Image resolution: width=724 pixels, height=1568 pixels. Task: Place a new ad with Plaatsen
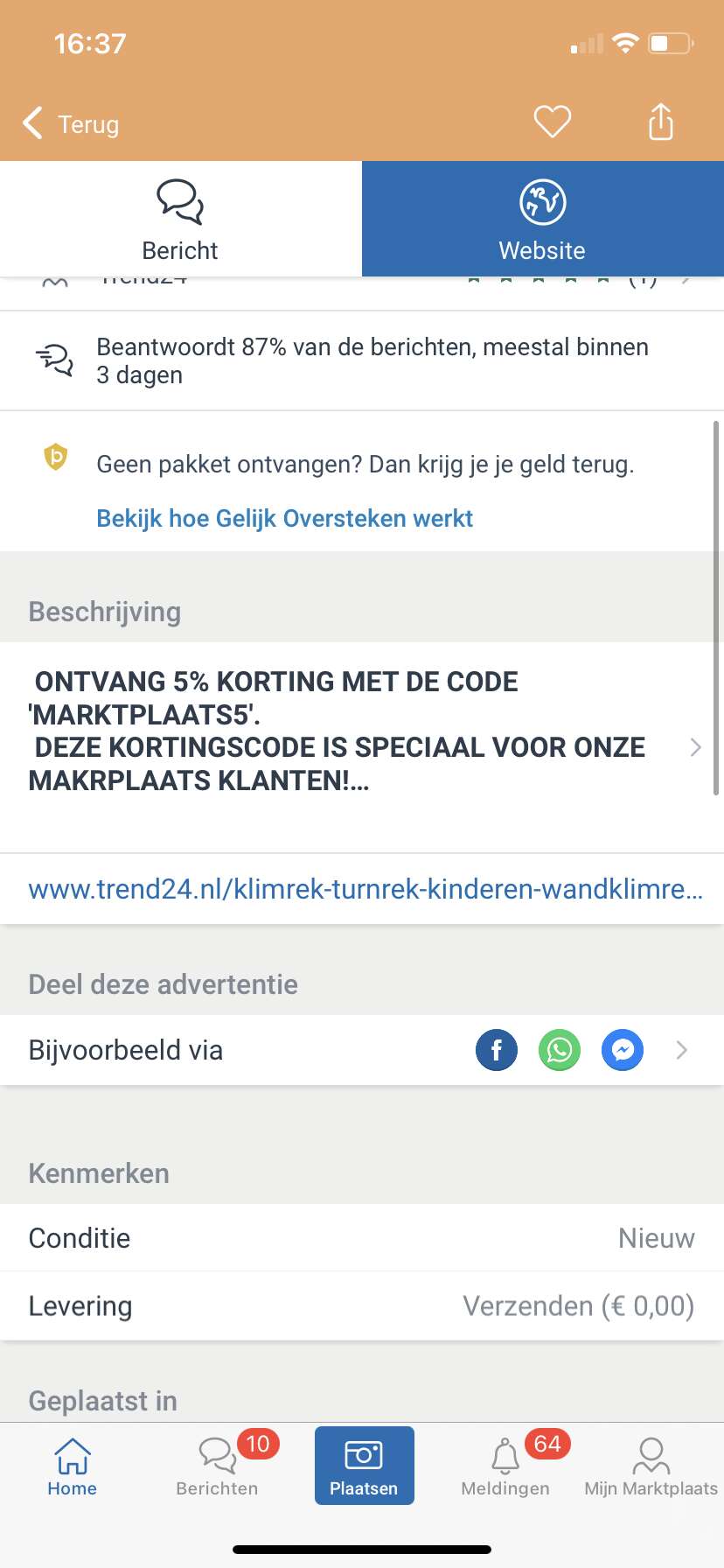coord(364,1466)
